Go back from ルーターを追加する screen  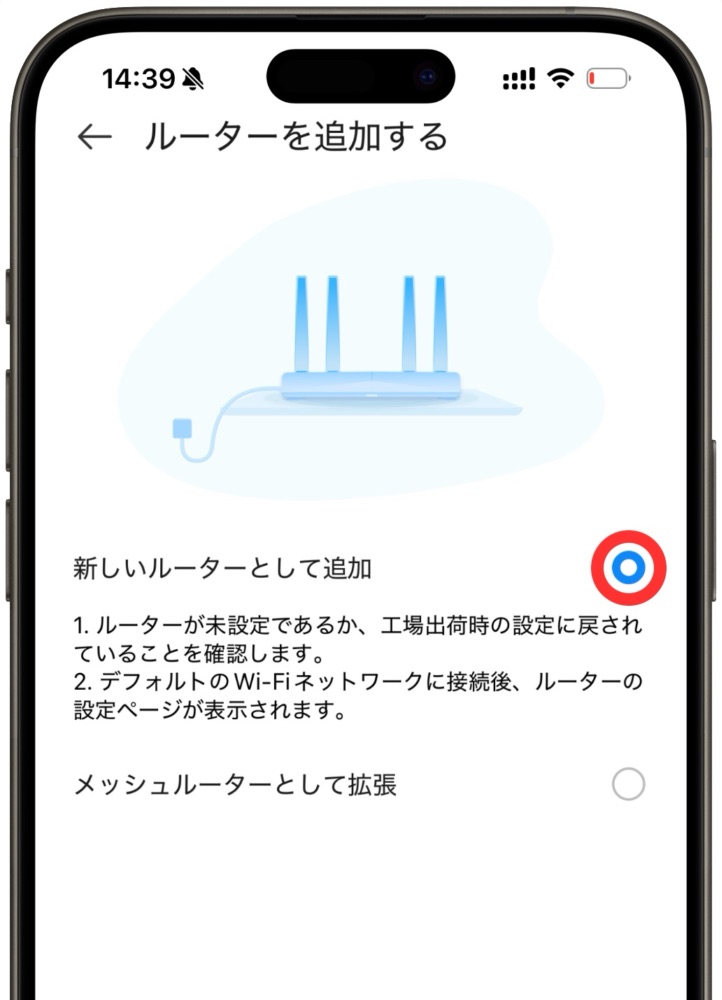click(94, 138)
